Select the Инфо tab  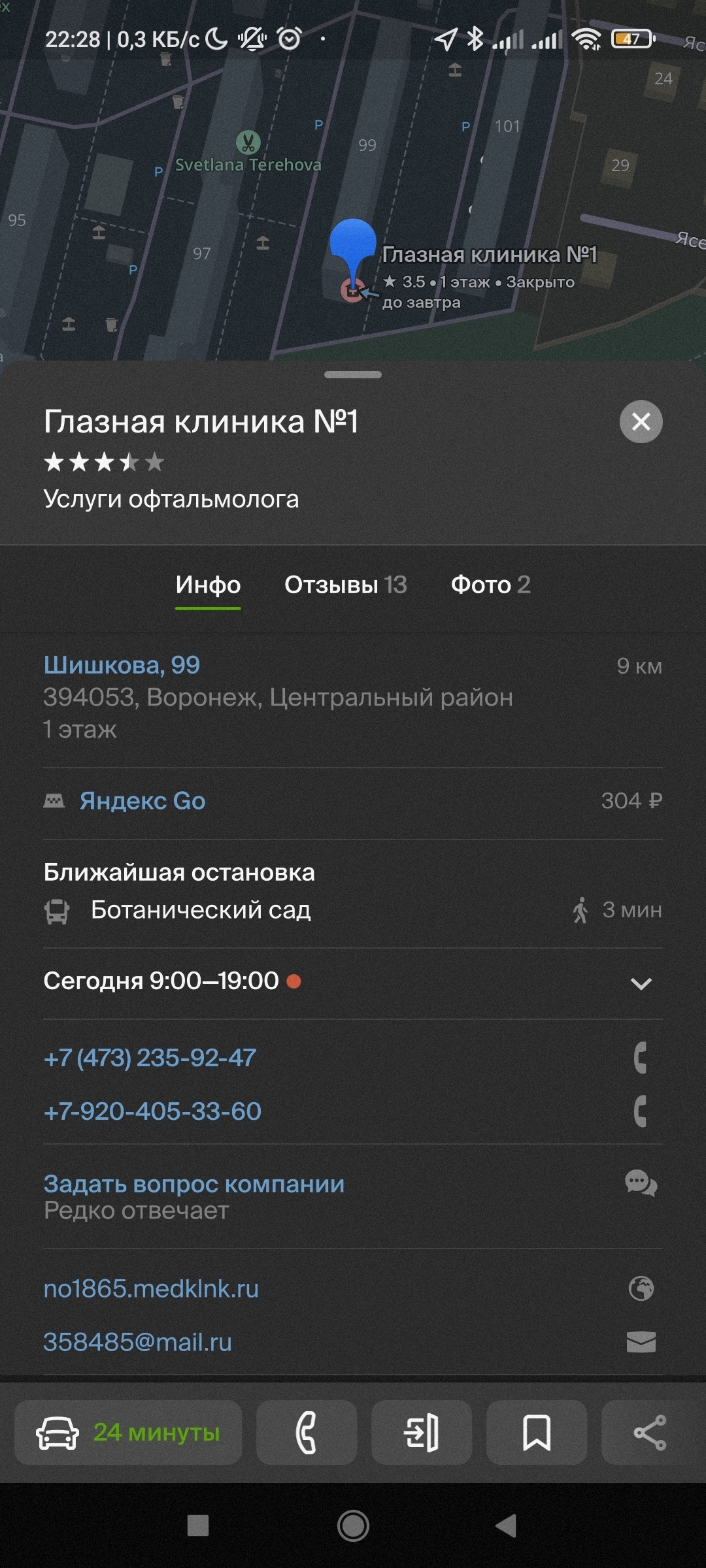tap(208, 585)
